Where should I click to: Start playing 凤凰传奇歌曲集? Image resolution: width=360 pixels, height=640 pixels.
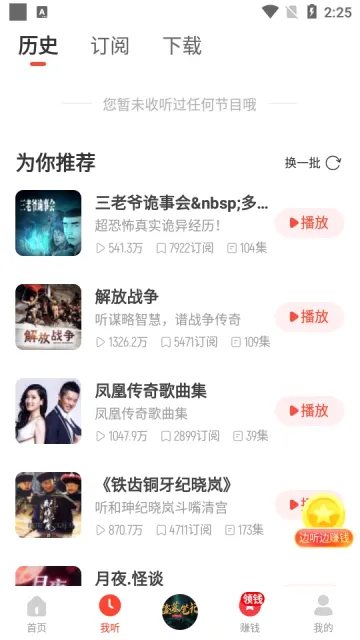309,411
